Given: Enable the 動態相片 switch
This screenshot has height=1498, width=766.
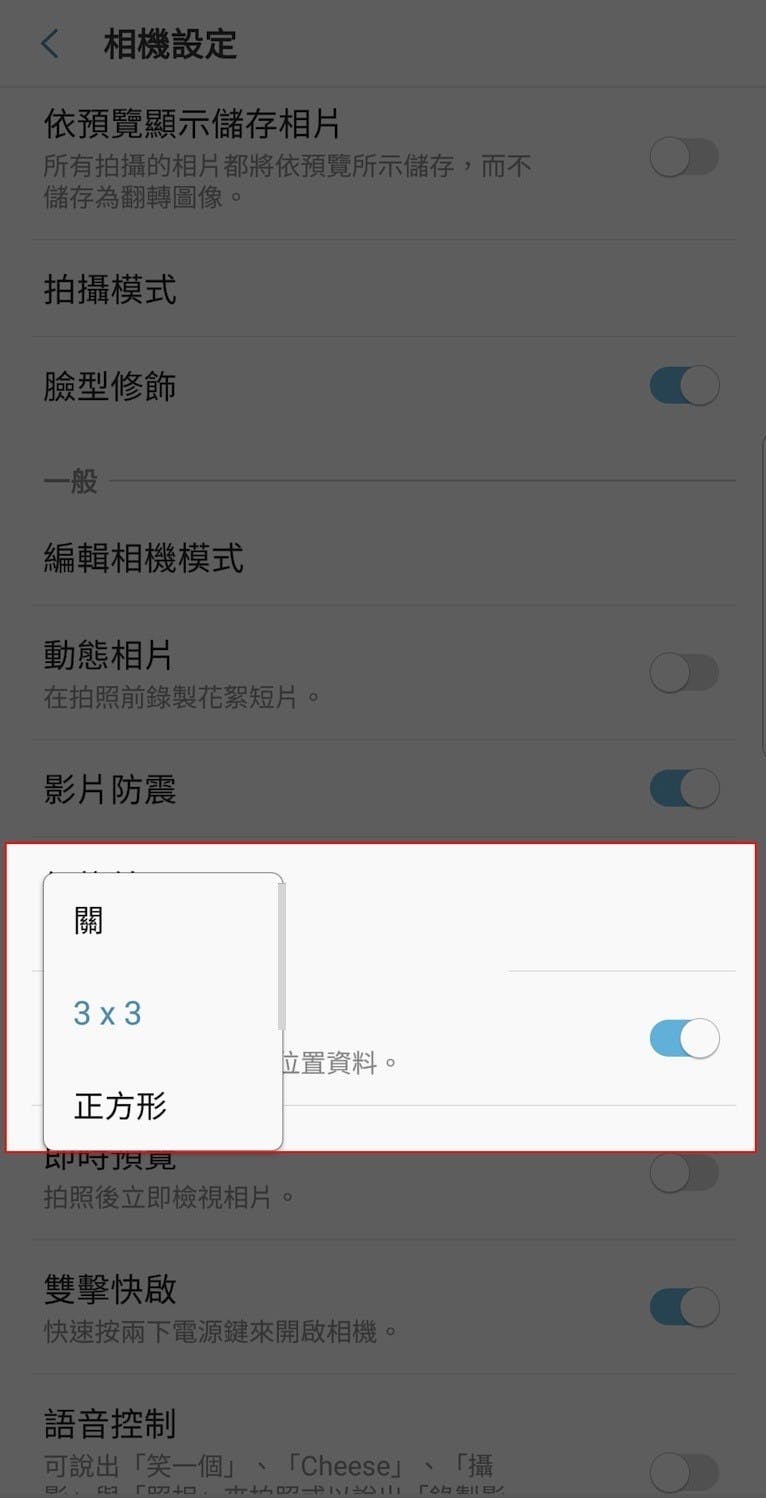Looking at the screenshot, I should (684, 673).
